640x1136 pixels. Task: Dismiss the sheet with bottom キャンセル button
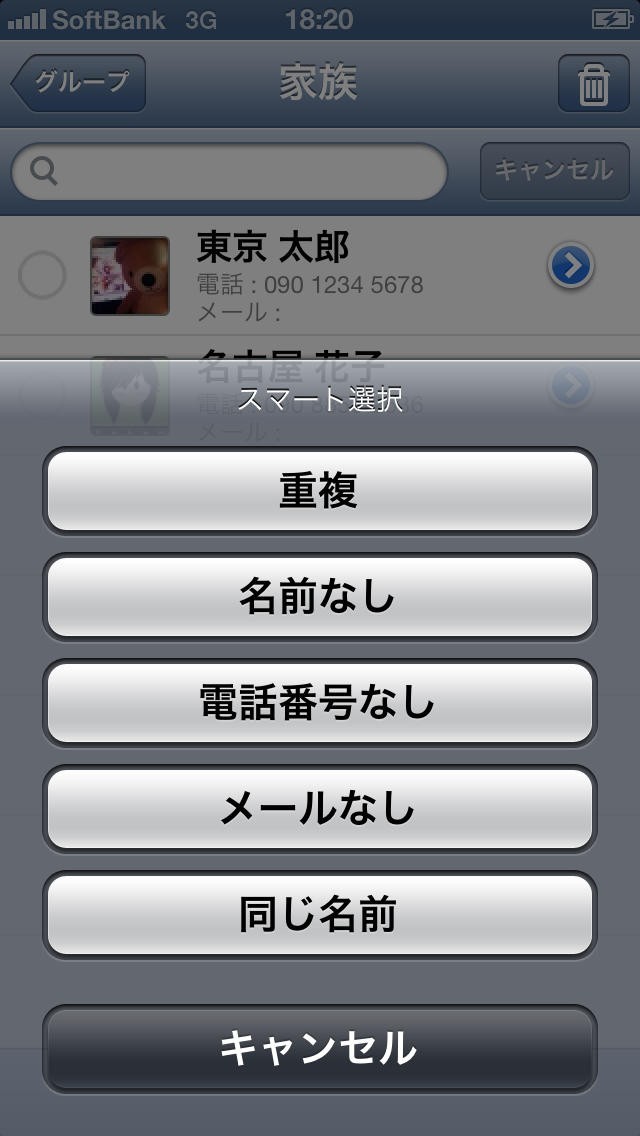(319, 1049)
